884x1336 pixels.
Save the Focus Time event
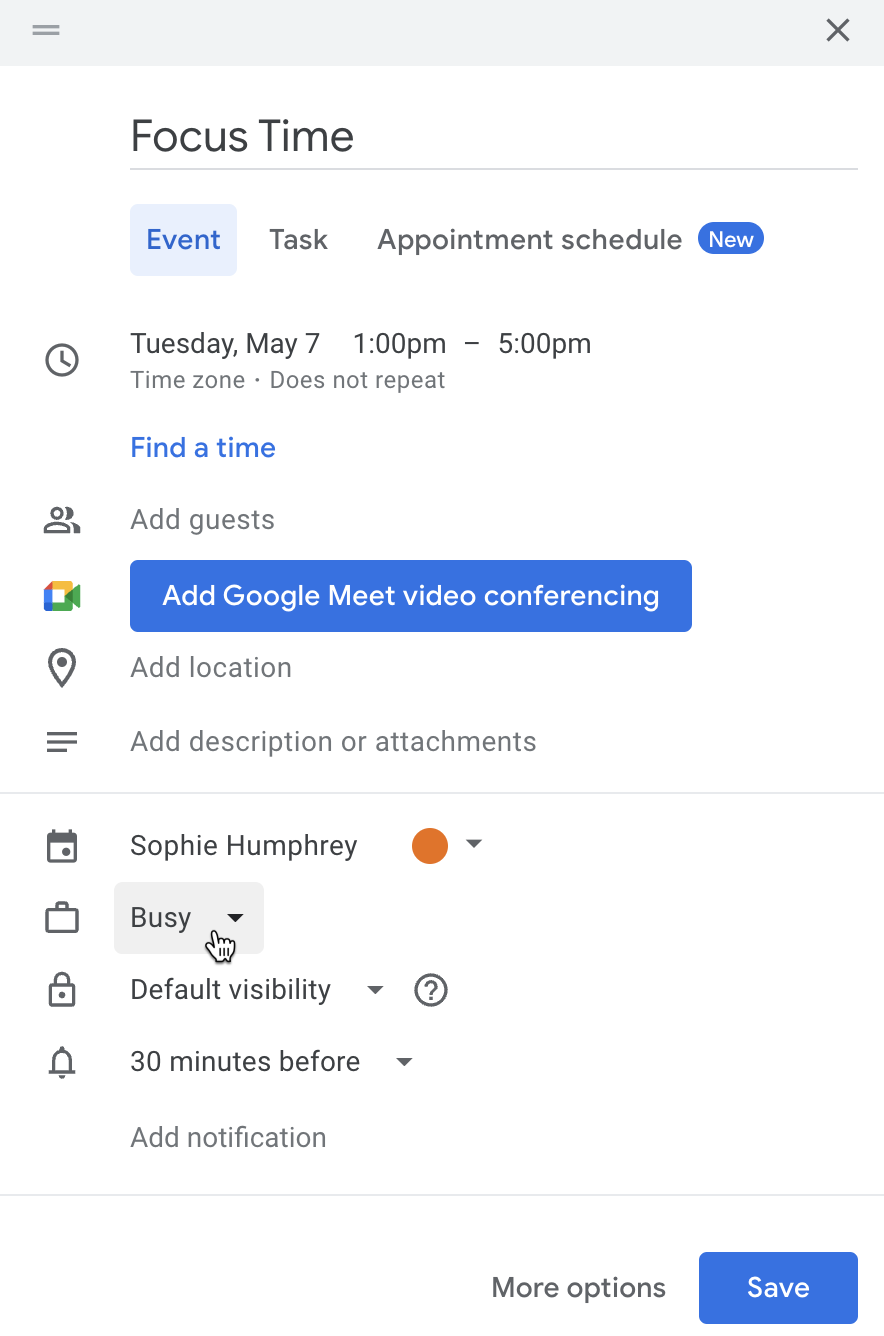pos(777,1287)
